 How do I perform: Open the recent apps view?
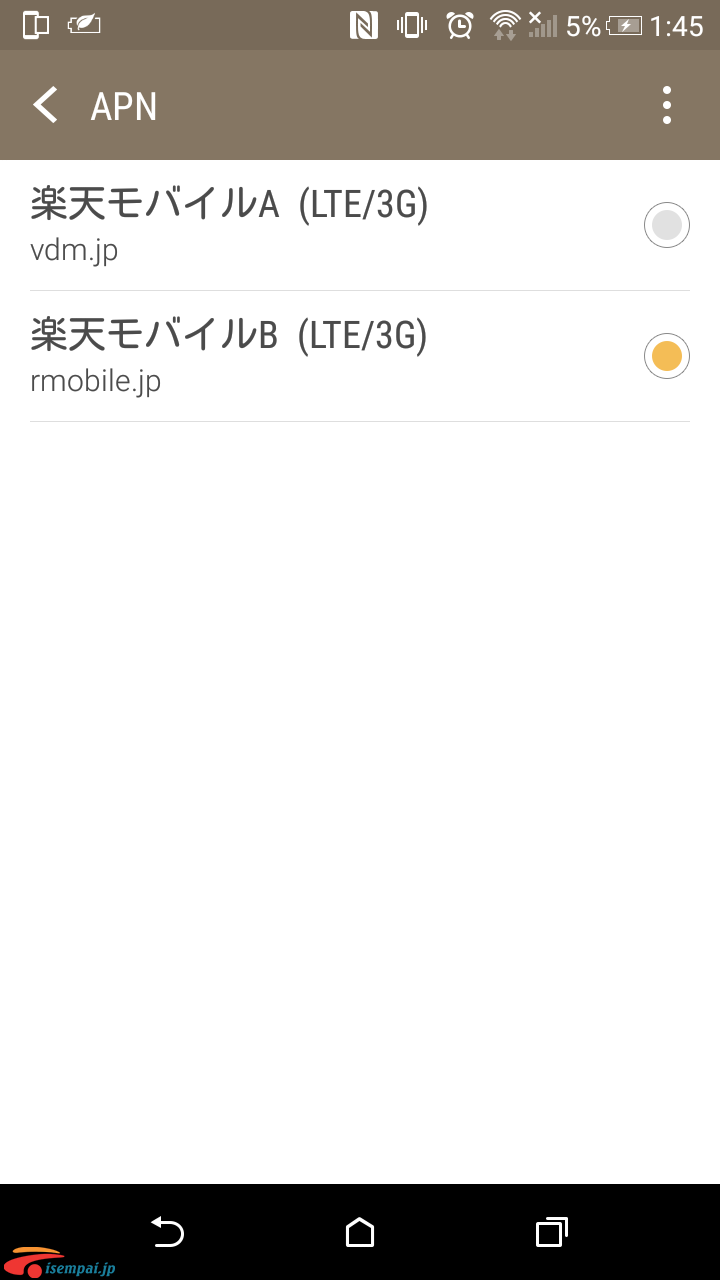pos(551,1232)
